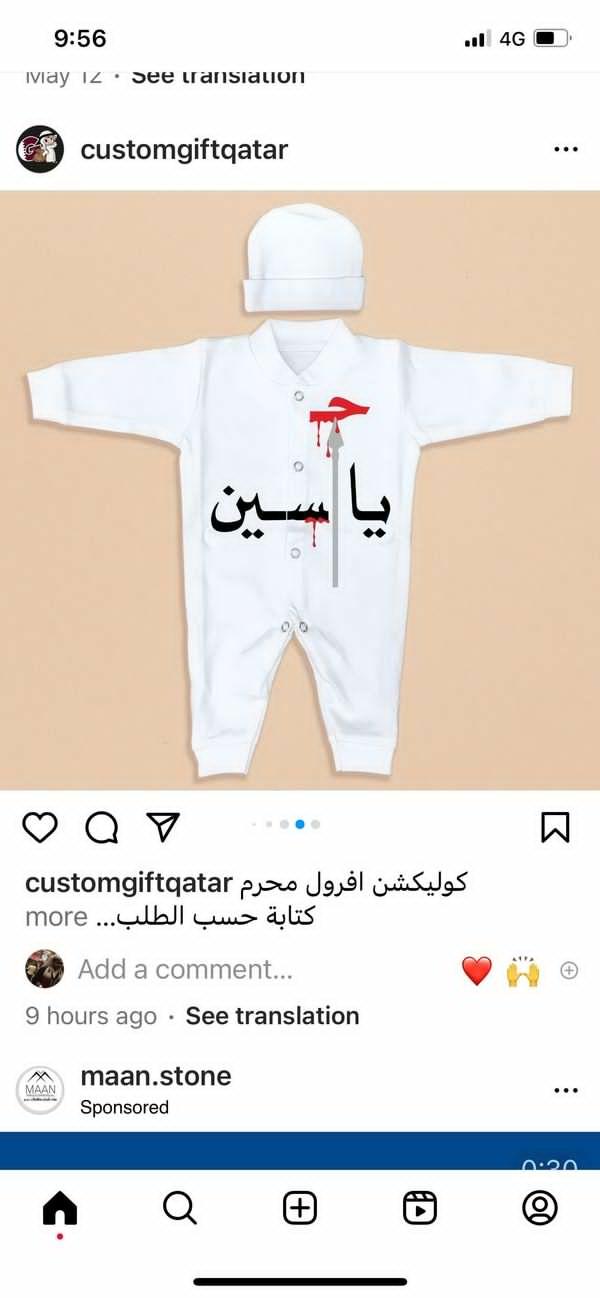This screenshot has width=600, height=1298.
Task: React with the raised hands emoji
Action: [523, 970]
